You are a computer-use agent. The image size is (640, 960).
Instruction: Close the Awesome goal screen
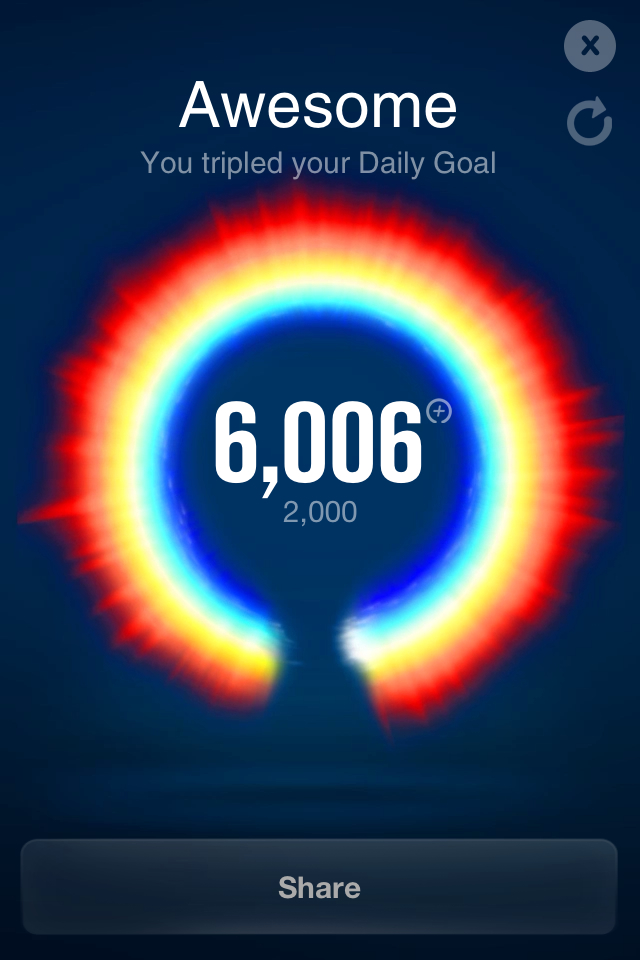(x=589, y=46)
